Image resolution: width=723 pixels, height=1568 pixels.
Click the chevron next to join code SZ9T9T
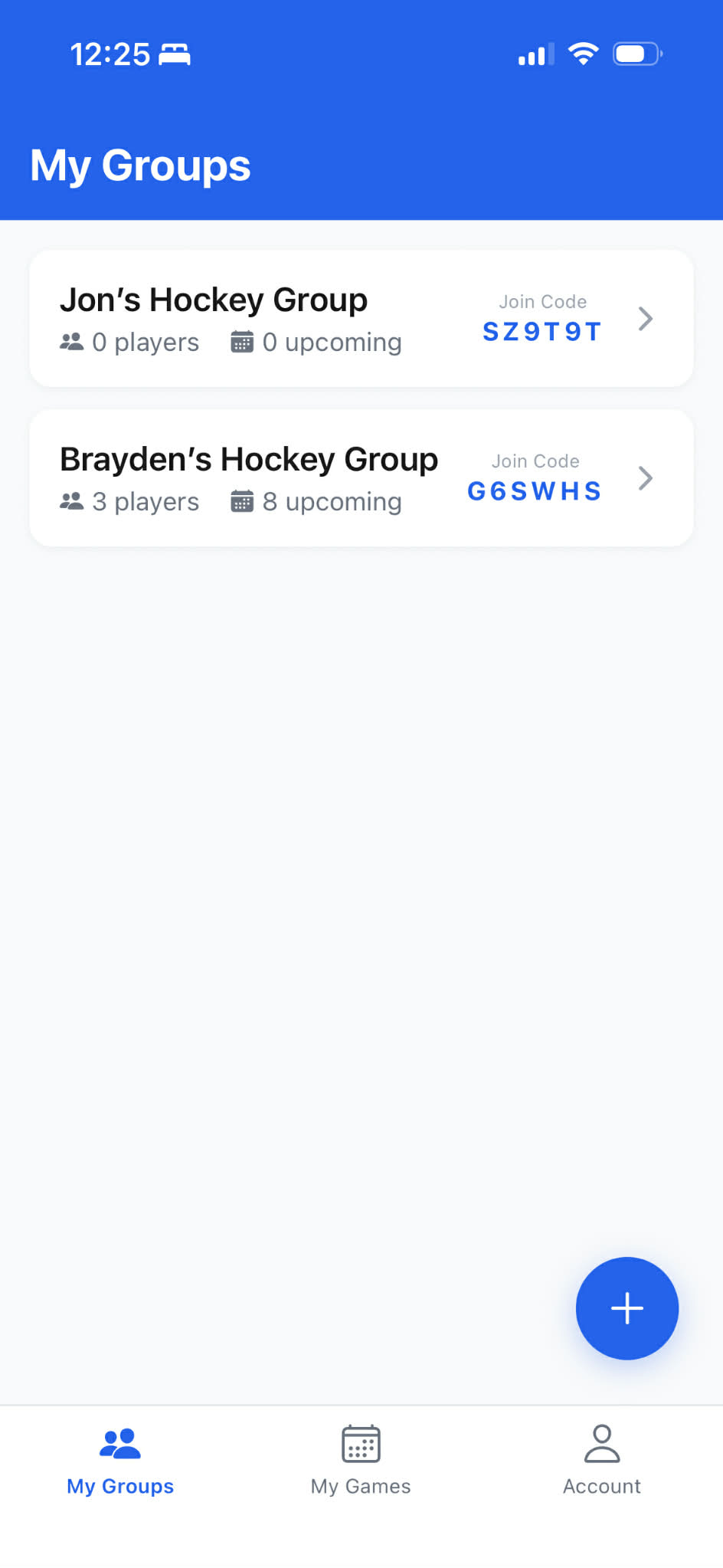pos(646,319)
